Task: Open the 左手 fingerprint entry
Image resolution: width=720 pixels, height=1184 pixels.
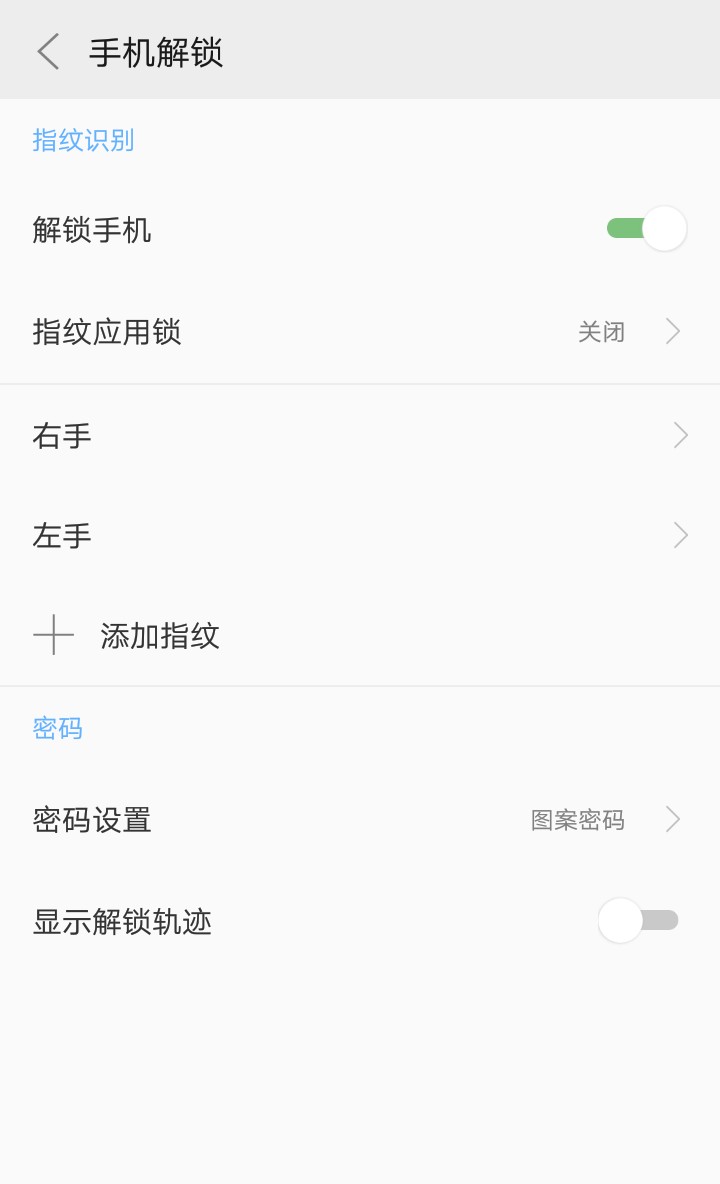Action: tap(360, 536)
